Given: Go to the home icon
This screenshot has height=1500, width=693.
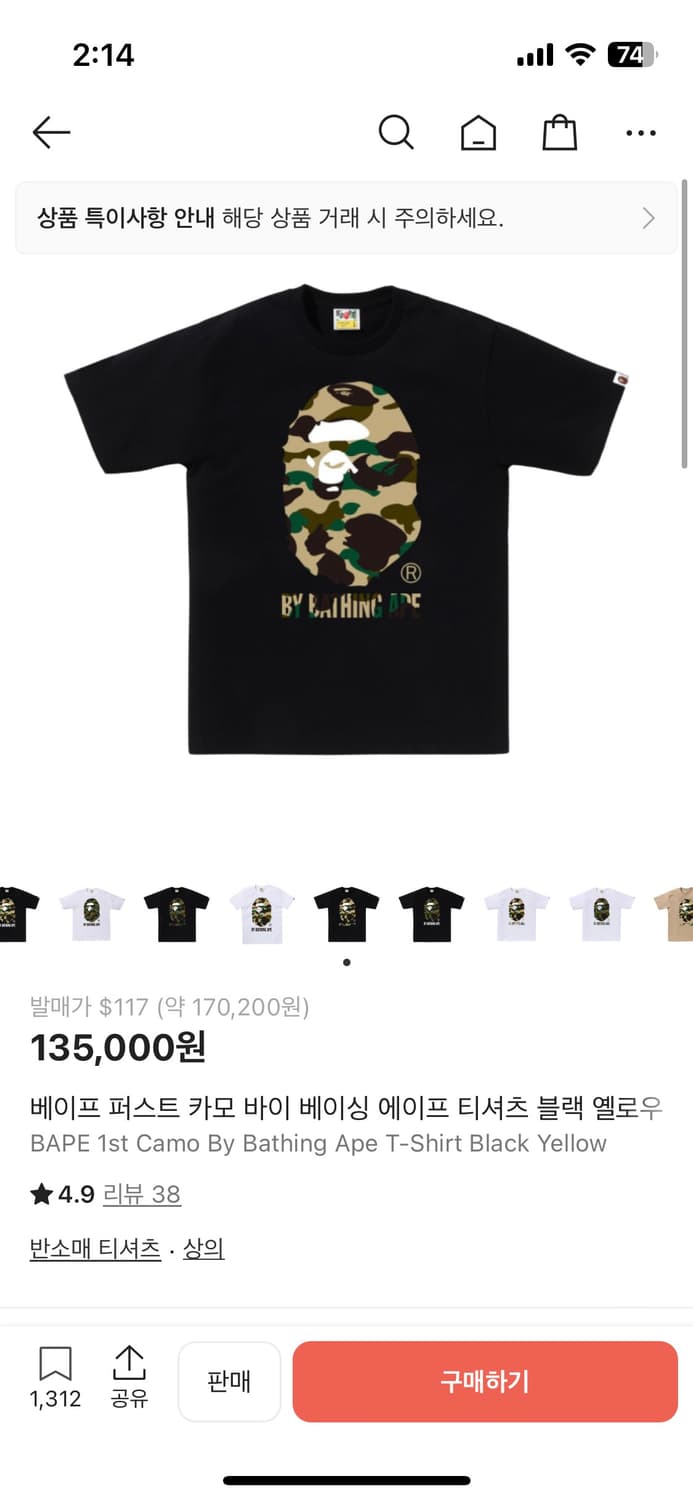Looking at the screenshot, I should pos(478,132).
